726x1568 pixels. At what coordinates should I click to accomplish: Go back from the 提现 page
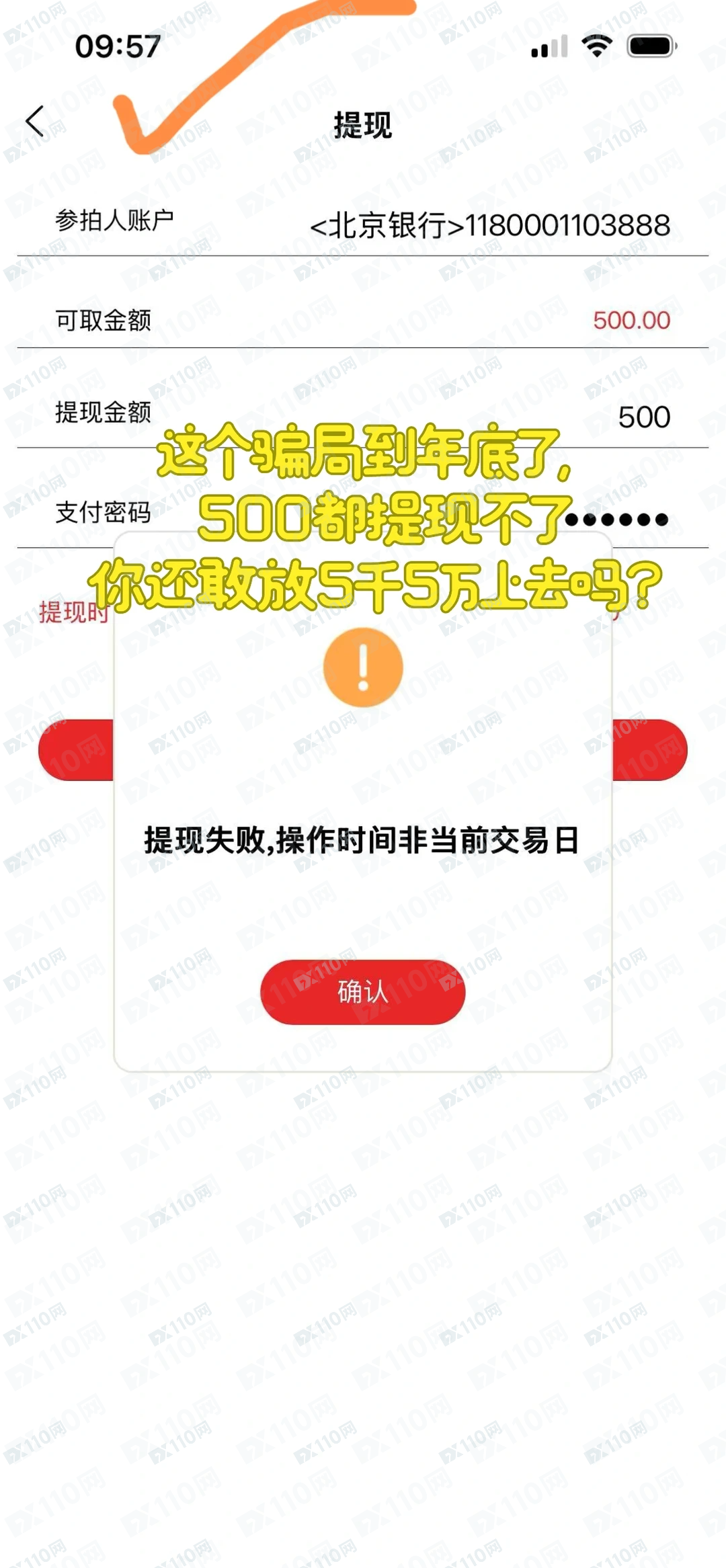coord(35,122)
